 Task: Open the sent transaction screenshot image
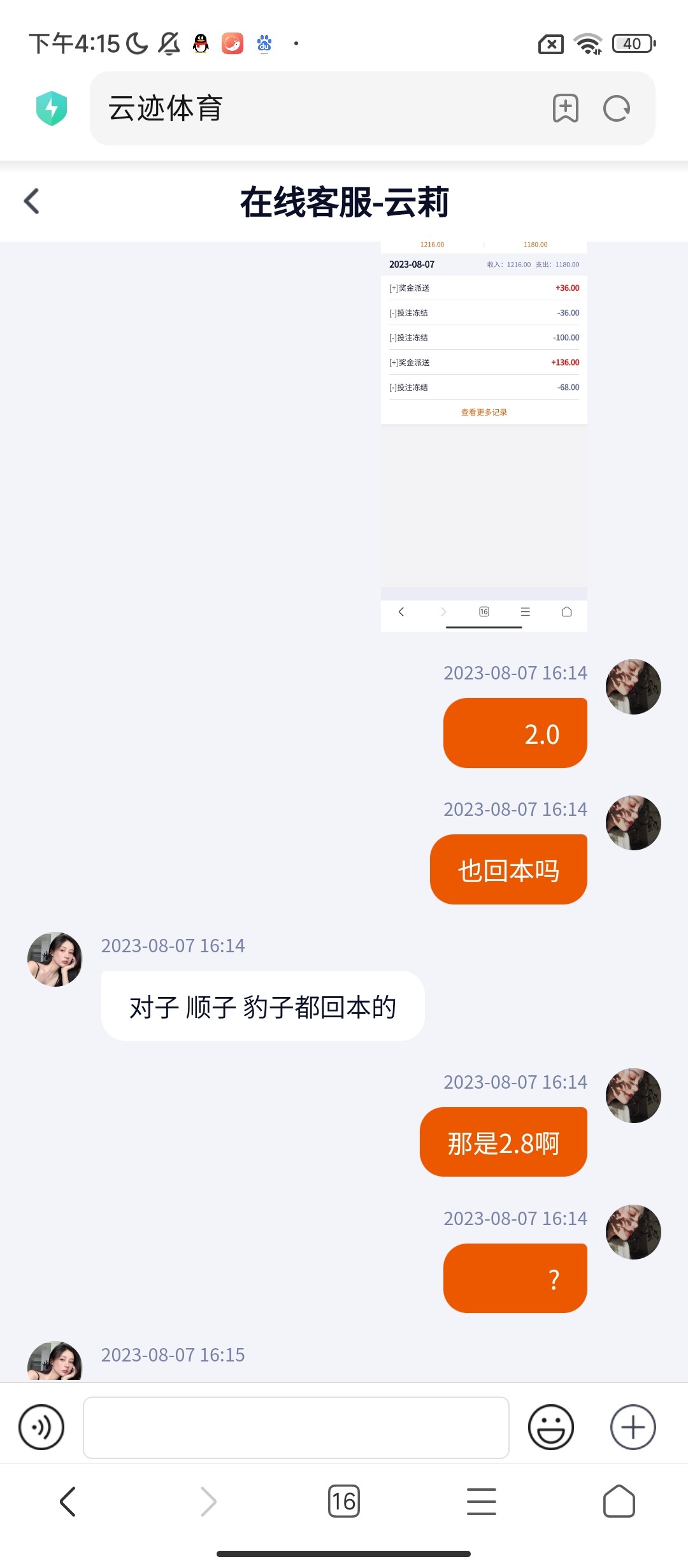(x=484, y=433)
